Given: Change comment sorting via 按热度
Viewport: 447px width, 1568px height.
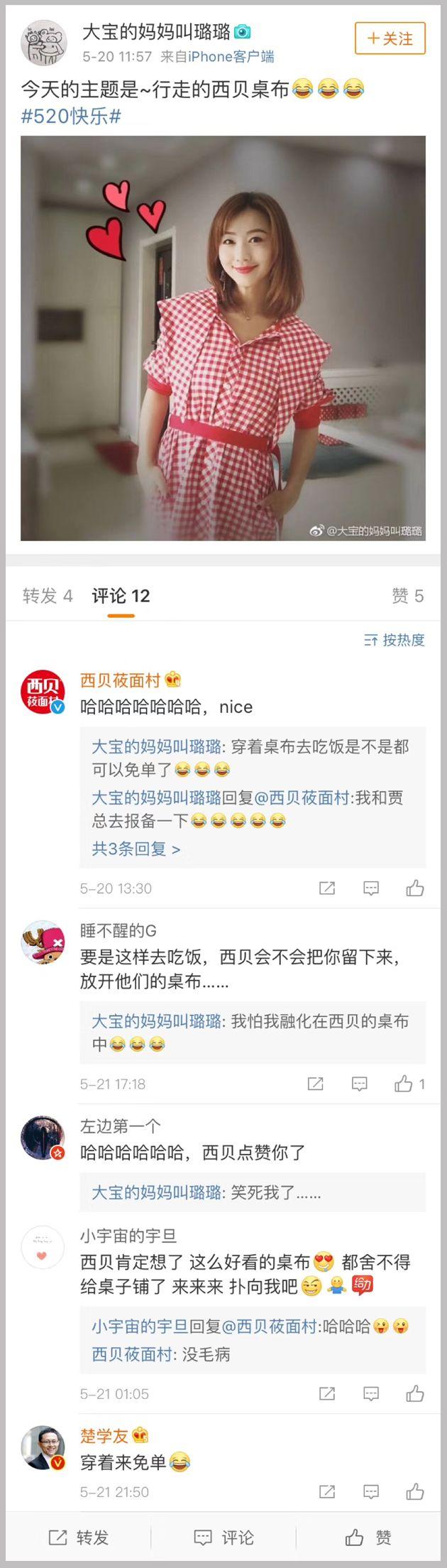Looking at the screenshot, I should pos(394,640).
